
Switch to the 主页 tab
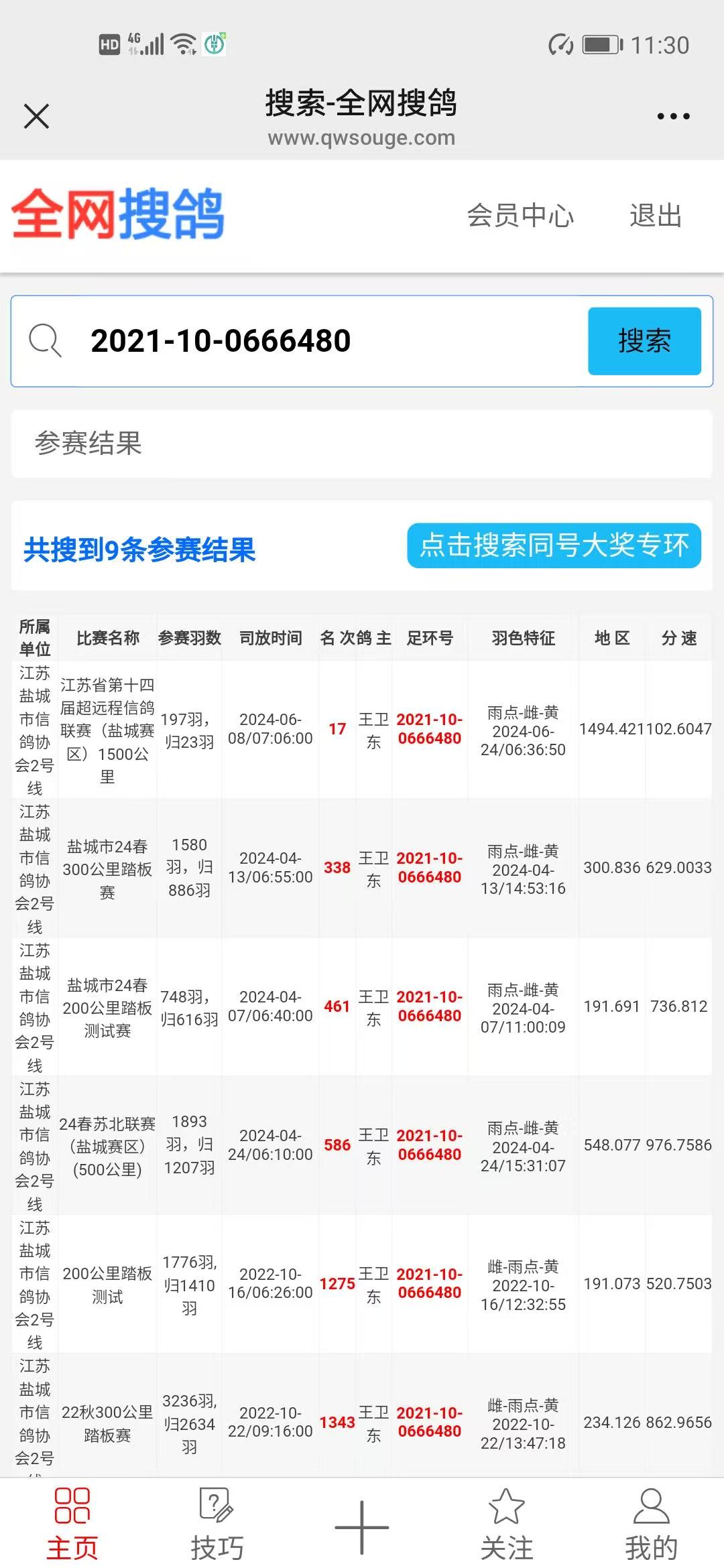pos(72,1524)
